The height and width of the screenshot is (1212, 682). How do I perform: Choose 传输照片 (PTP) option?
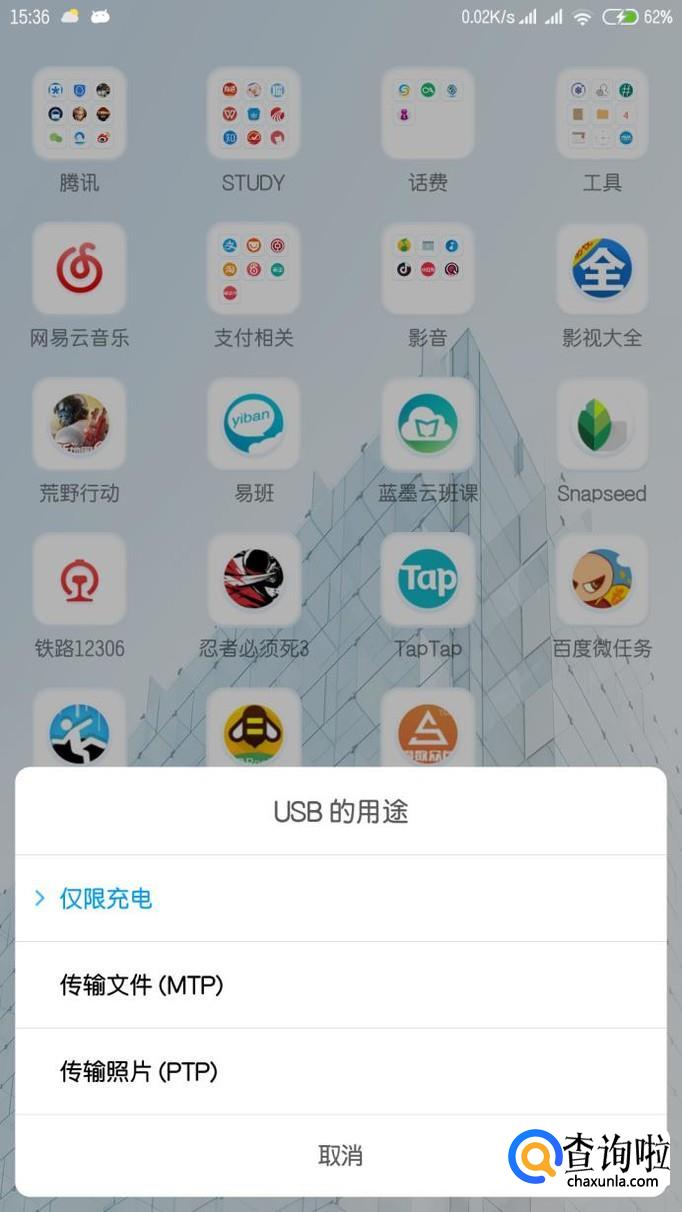point(139,1072)
